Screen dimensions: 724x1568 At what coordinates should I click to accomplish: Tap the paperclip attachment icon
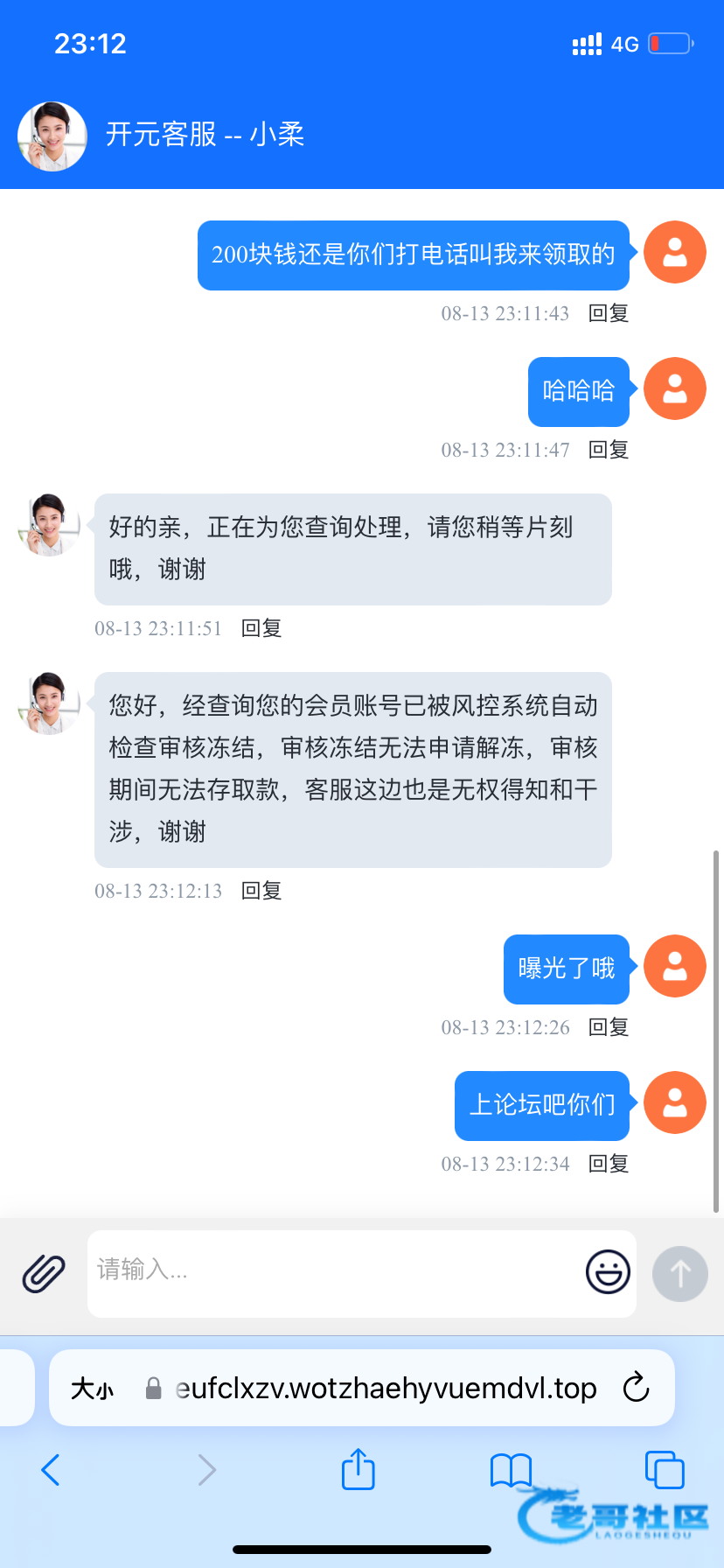pos(44,1273)
